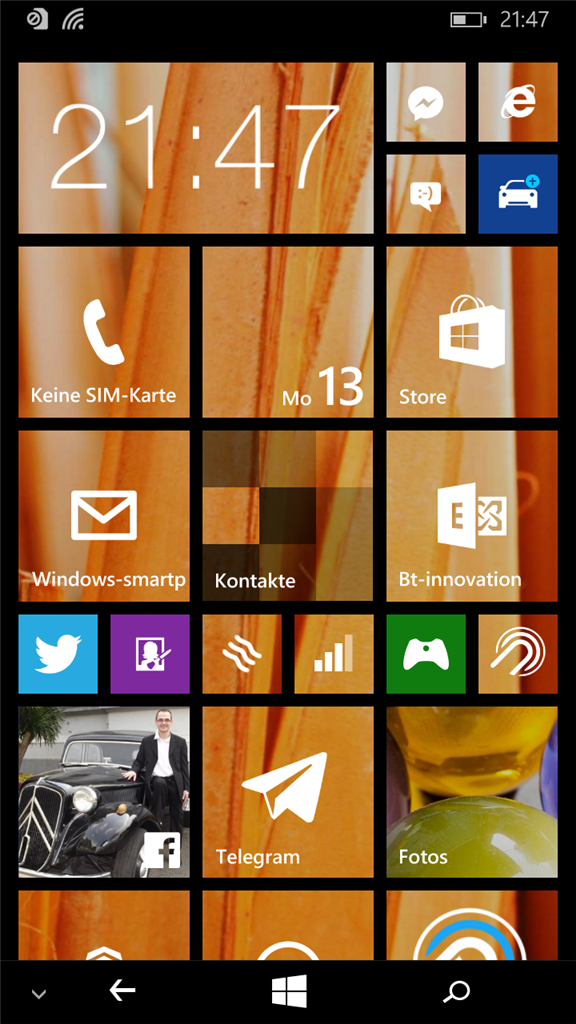The image size is (576, 1024).
Task: Open the purple portrait editing tile
Action: click(150, 654)
